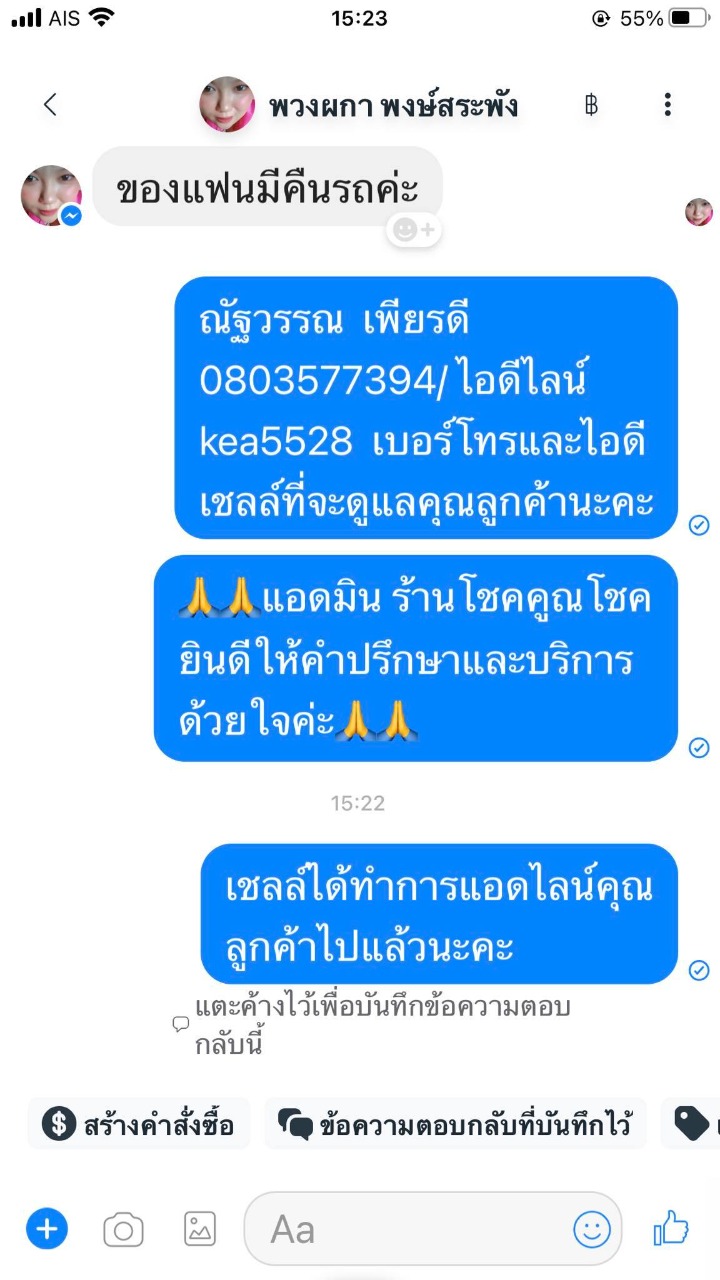Add a reaction to ของแฟนมีคืนรถค่ะ message
Image resolution: width=720 pixels, height=1280 pixels.
[x=414, y=230]
